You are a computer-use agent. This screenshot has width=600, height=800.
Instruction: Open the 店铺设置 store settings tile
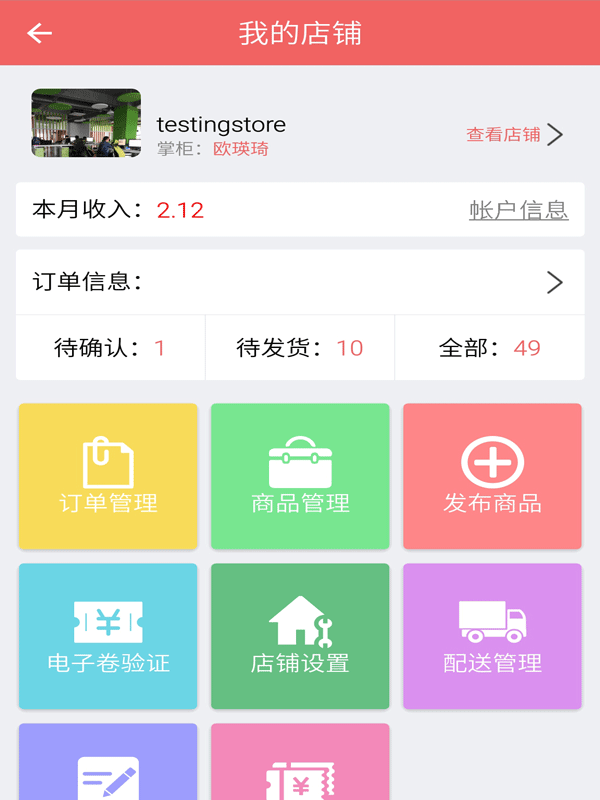[x=300, y=636]
